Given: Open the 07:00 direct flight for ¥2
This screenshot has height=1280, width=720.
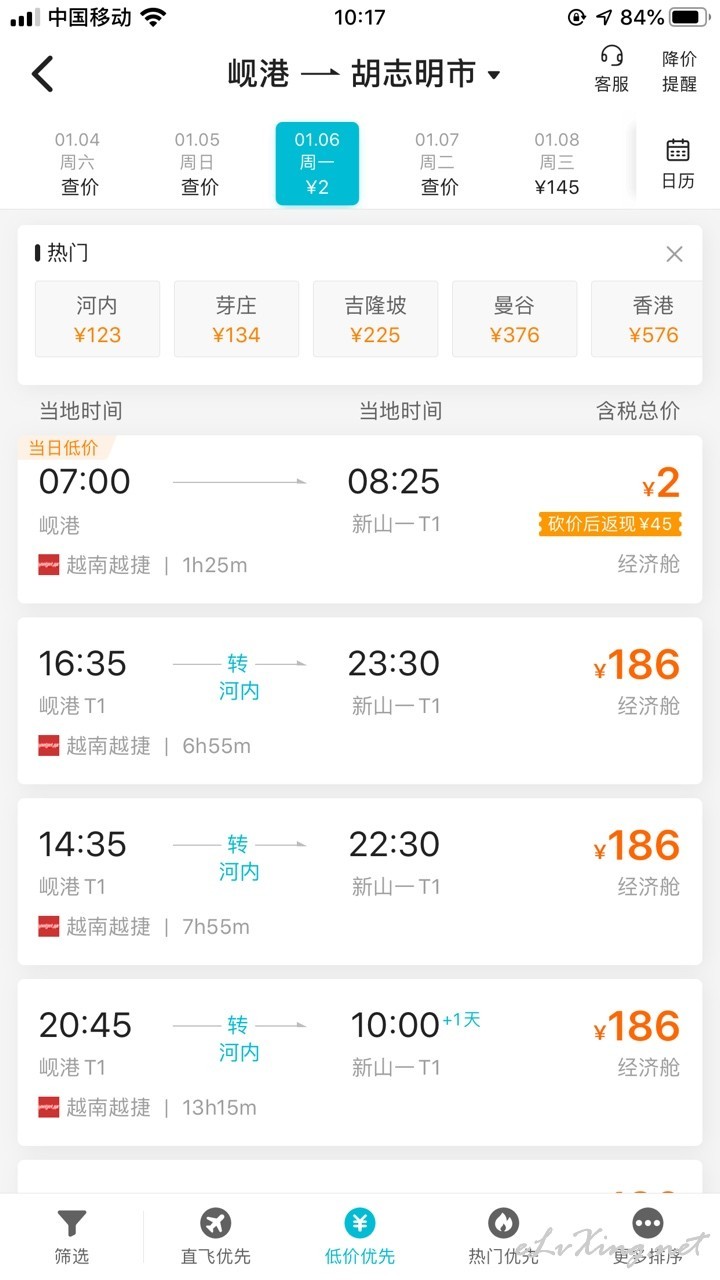Looking at the screenshot, I should 360,520.
